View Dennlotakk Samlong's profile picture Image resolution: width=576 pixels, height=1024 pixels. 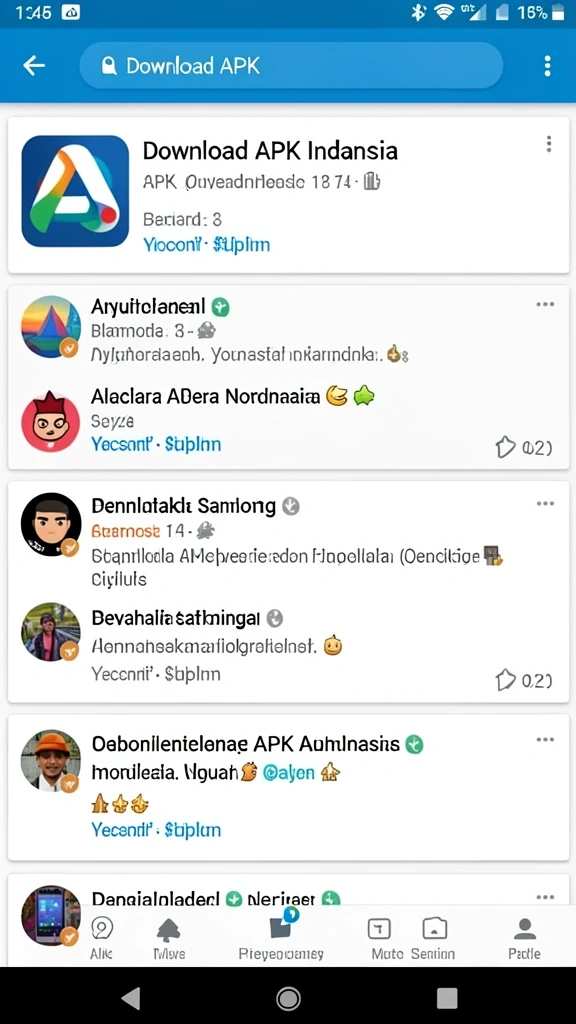point(51,524)
